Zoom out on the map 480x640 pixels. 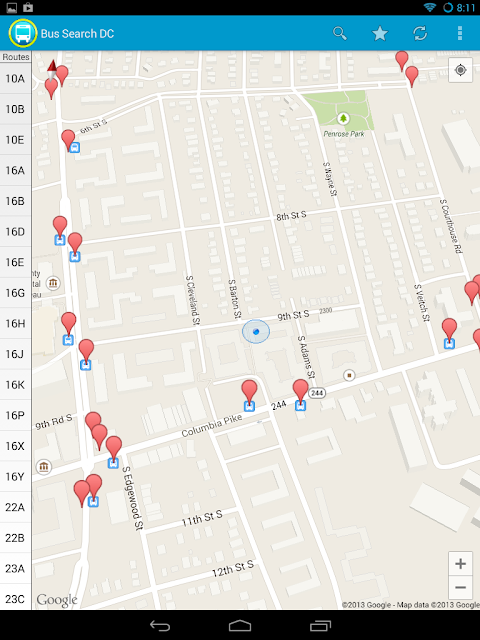(460, 588)
